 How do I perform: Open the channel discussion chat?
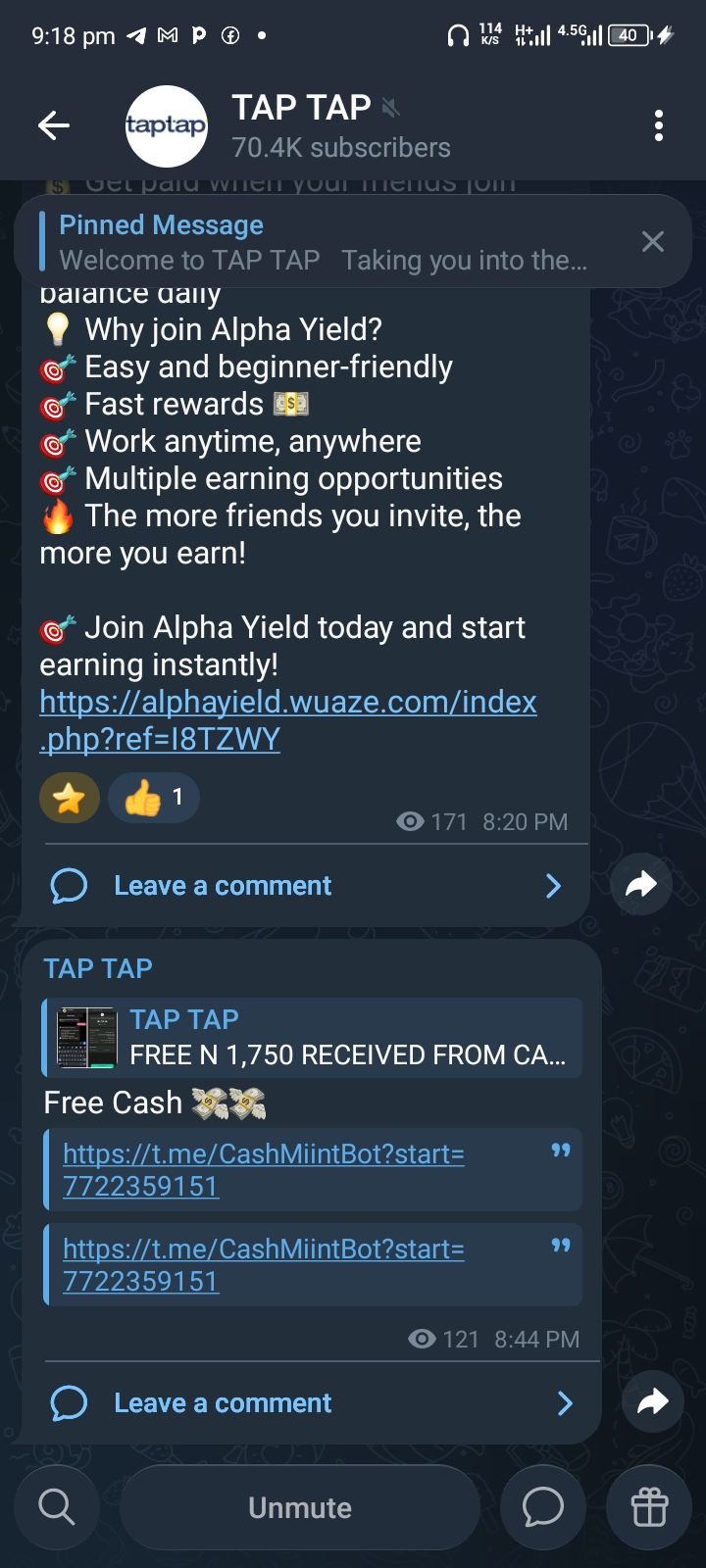542,1507
